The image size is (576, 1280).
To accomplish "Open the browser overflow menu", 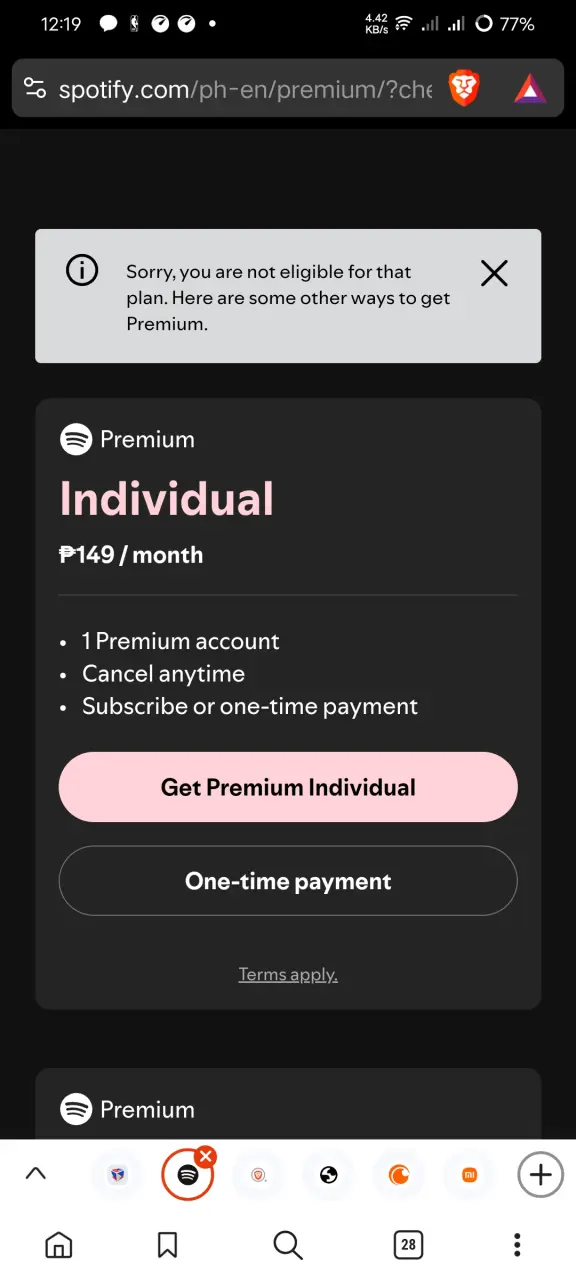I will click(x=517, y=1244).
